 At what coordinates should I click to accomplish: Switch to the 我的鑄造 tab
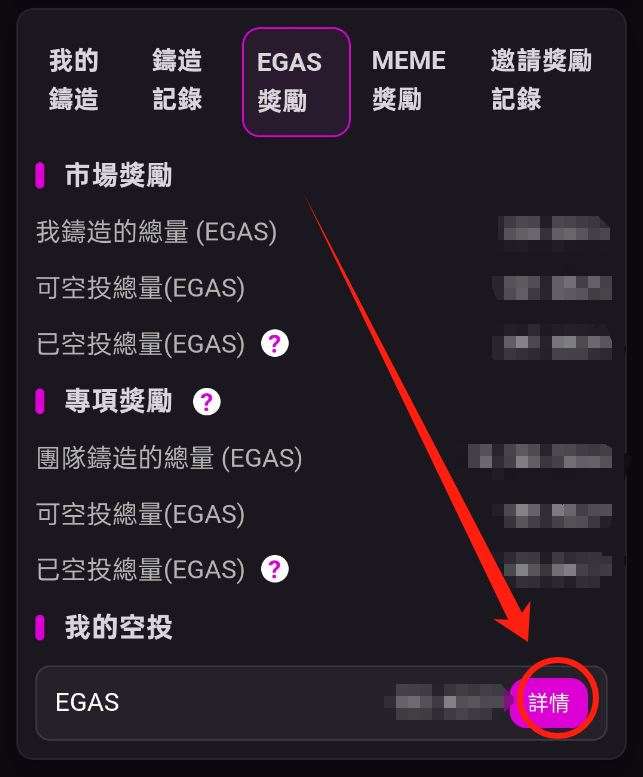pos(74,80)
